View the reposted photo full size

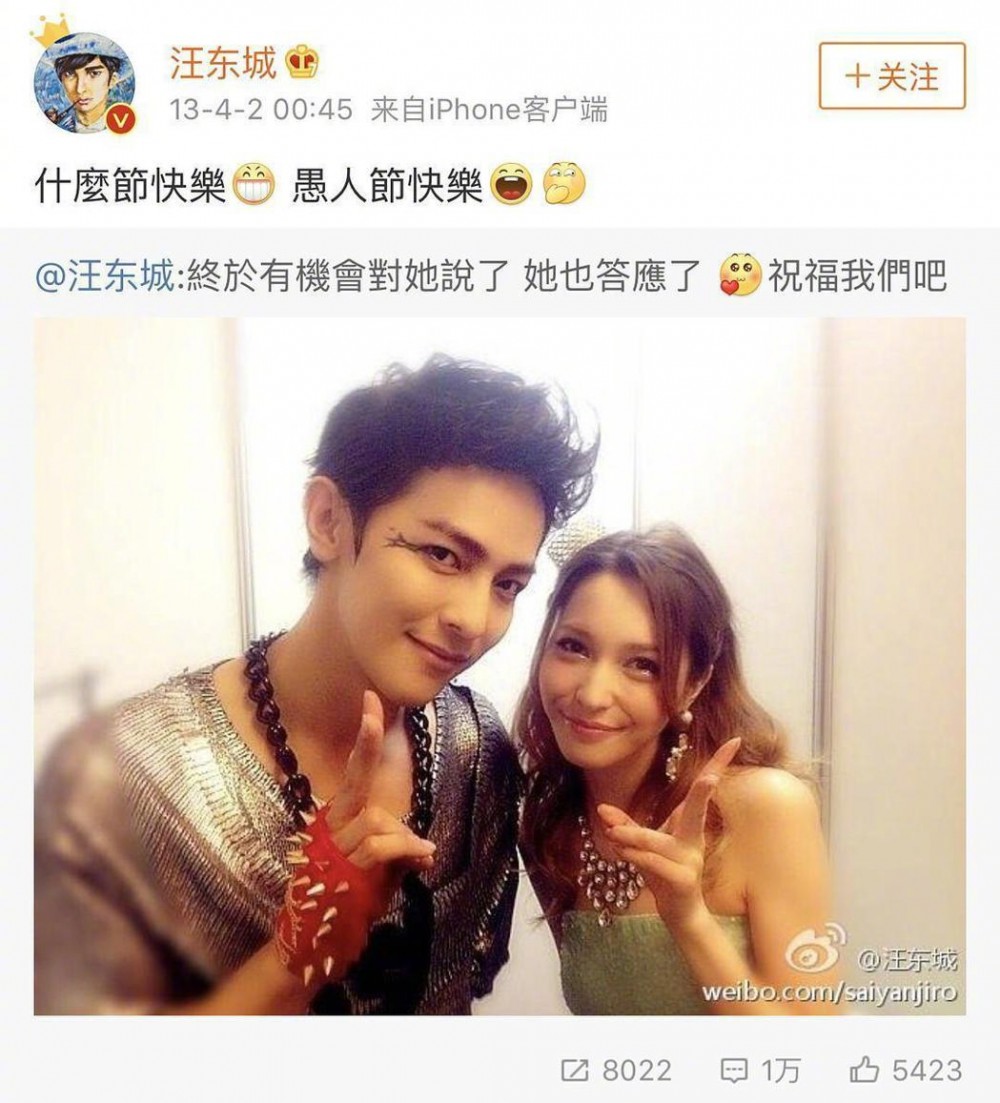pyautogui.click(x=499, y=665)
